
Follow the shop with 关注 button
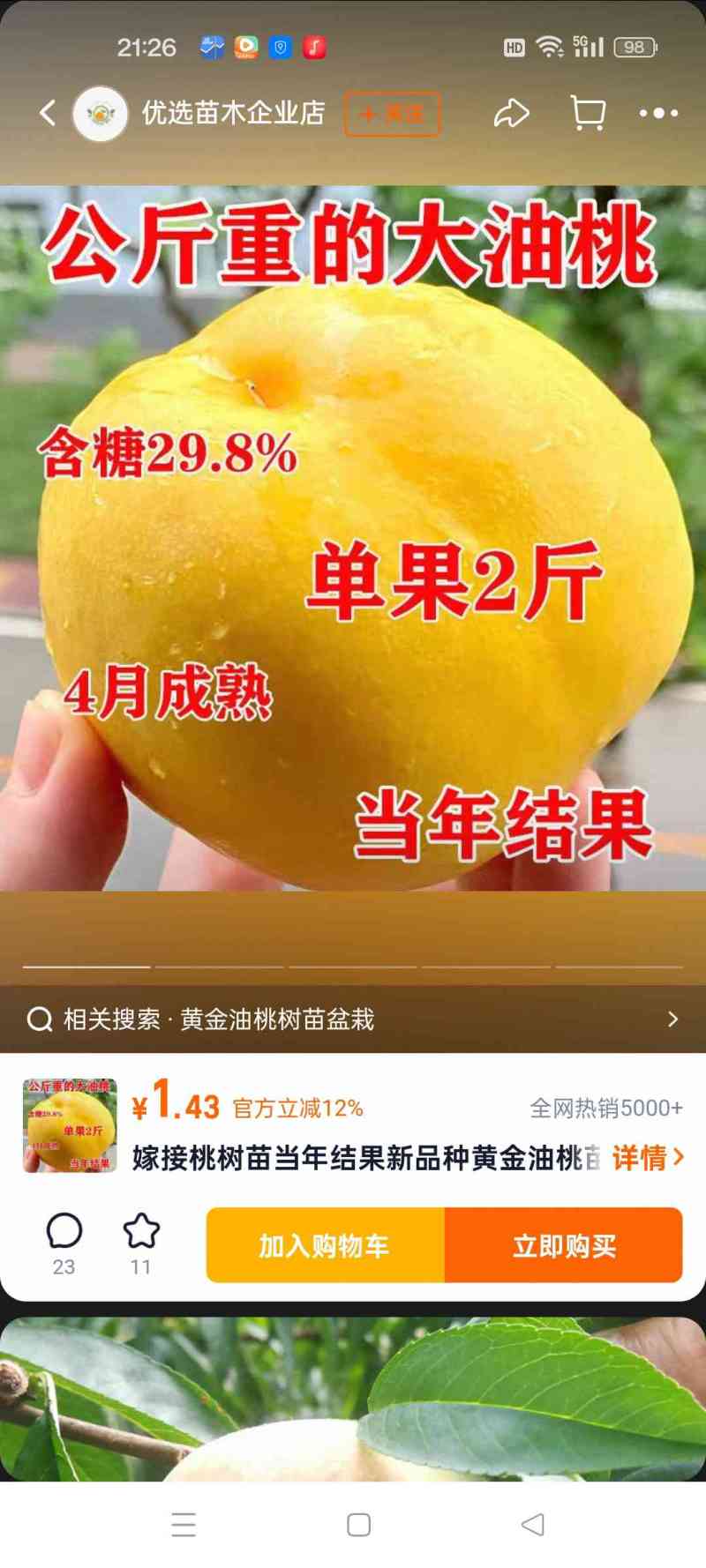(x=392, y=114)
